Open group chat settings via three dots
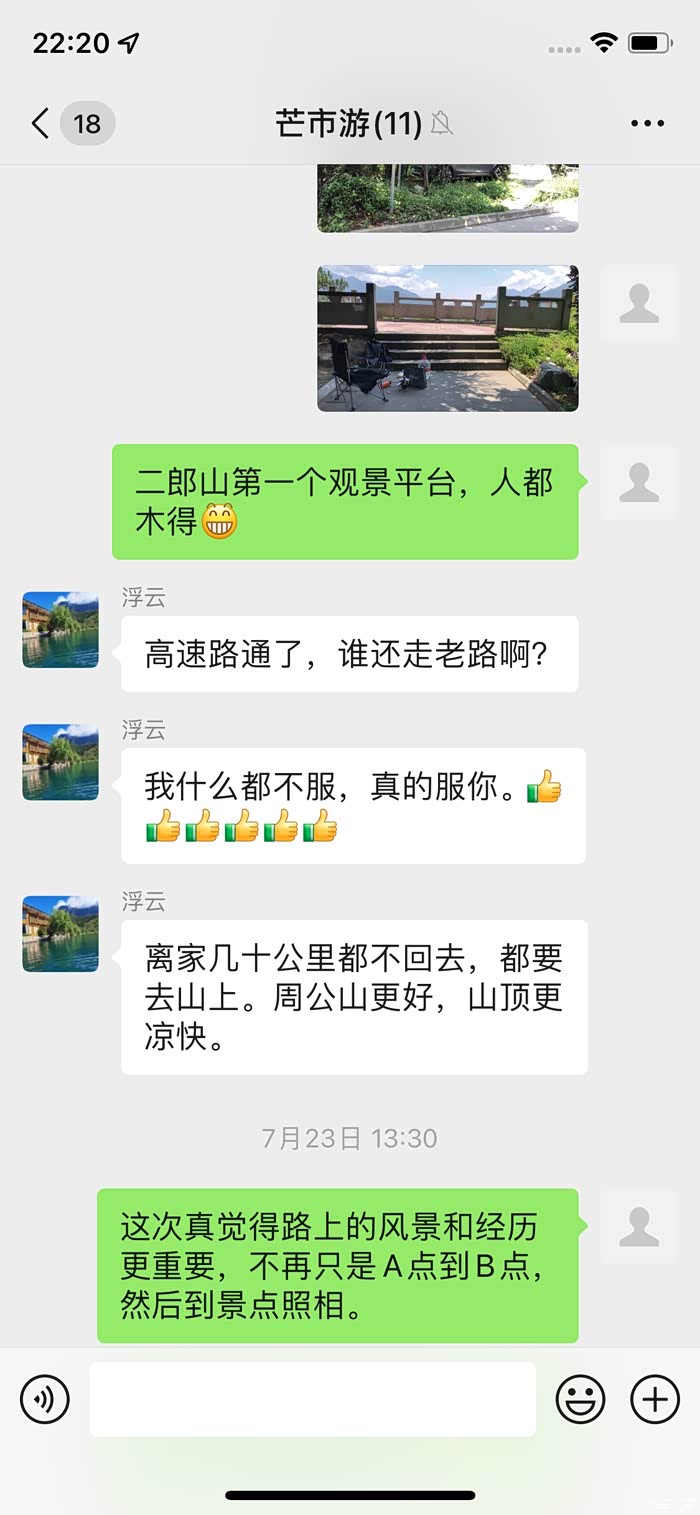 pyautogui.click(x=647, y=124)
